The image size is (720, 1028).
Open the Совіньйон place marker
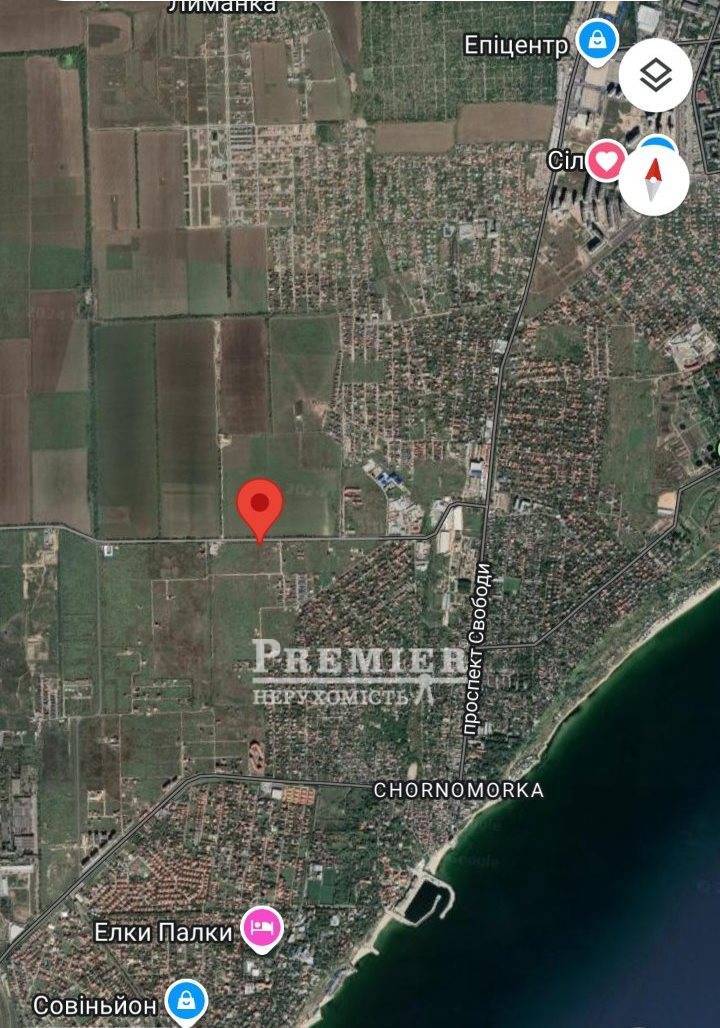tap(185, 1000)
